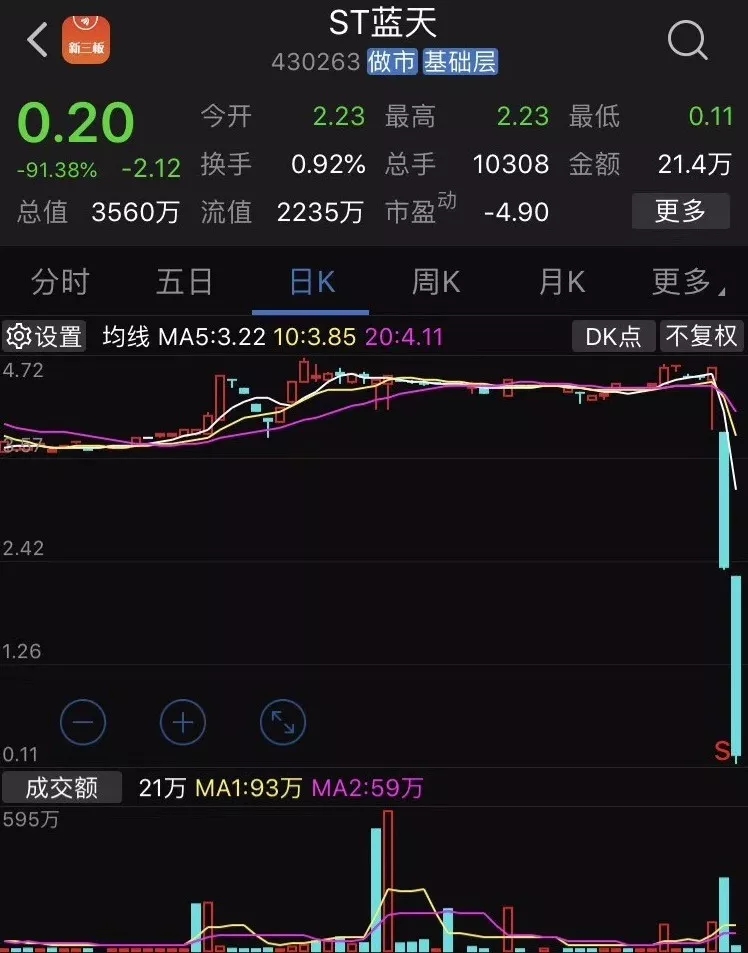Tap the search magnifier icon
Screen dimensions: 748x953
[686, 40]
